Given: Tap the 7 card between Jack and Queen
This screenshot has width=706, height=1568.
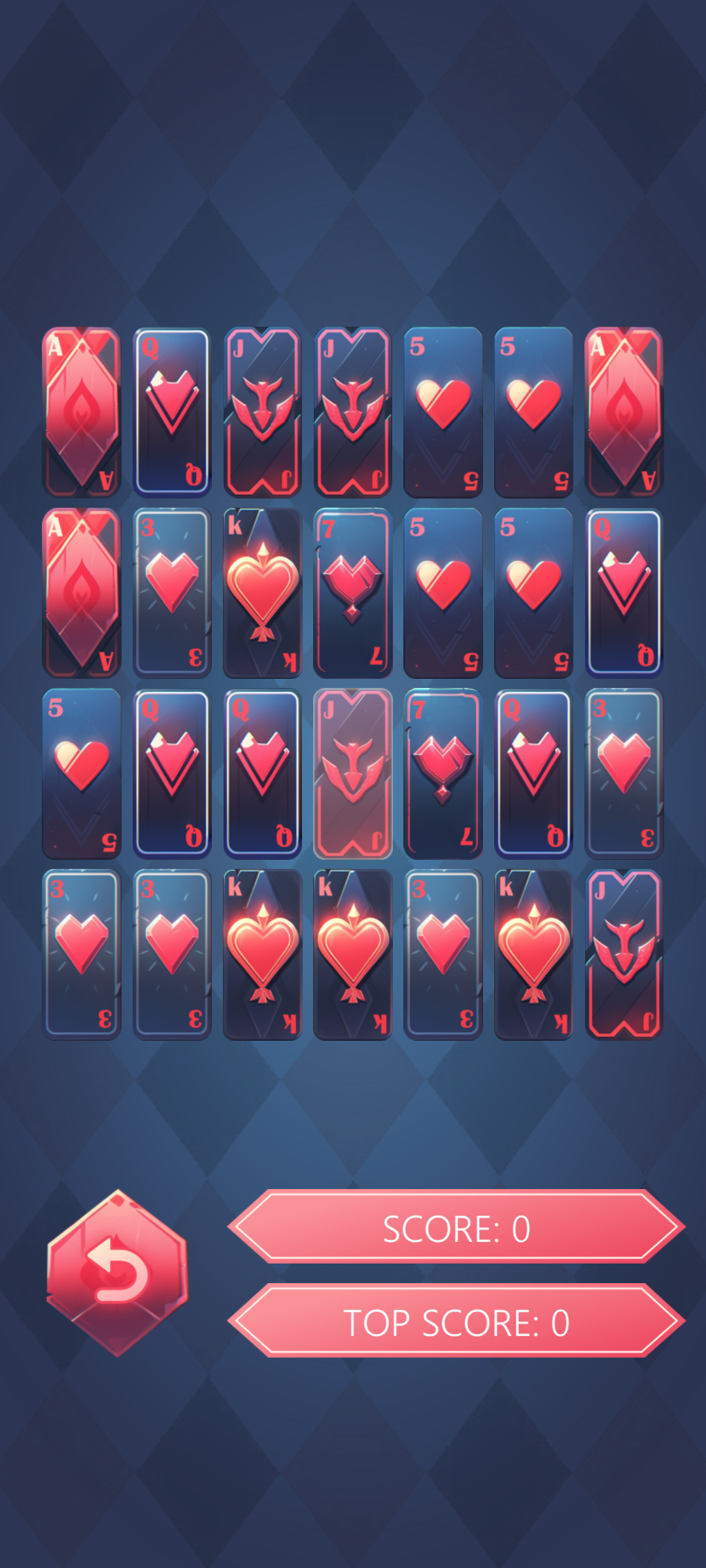Looking at the screenshot, I should 443,774.
